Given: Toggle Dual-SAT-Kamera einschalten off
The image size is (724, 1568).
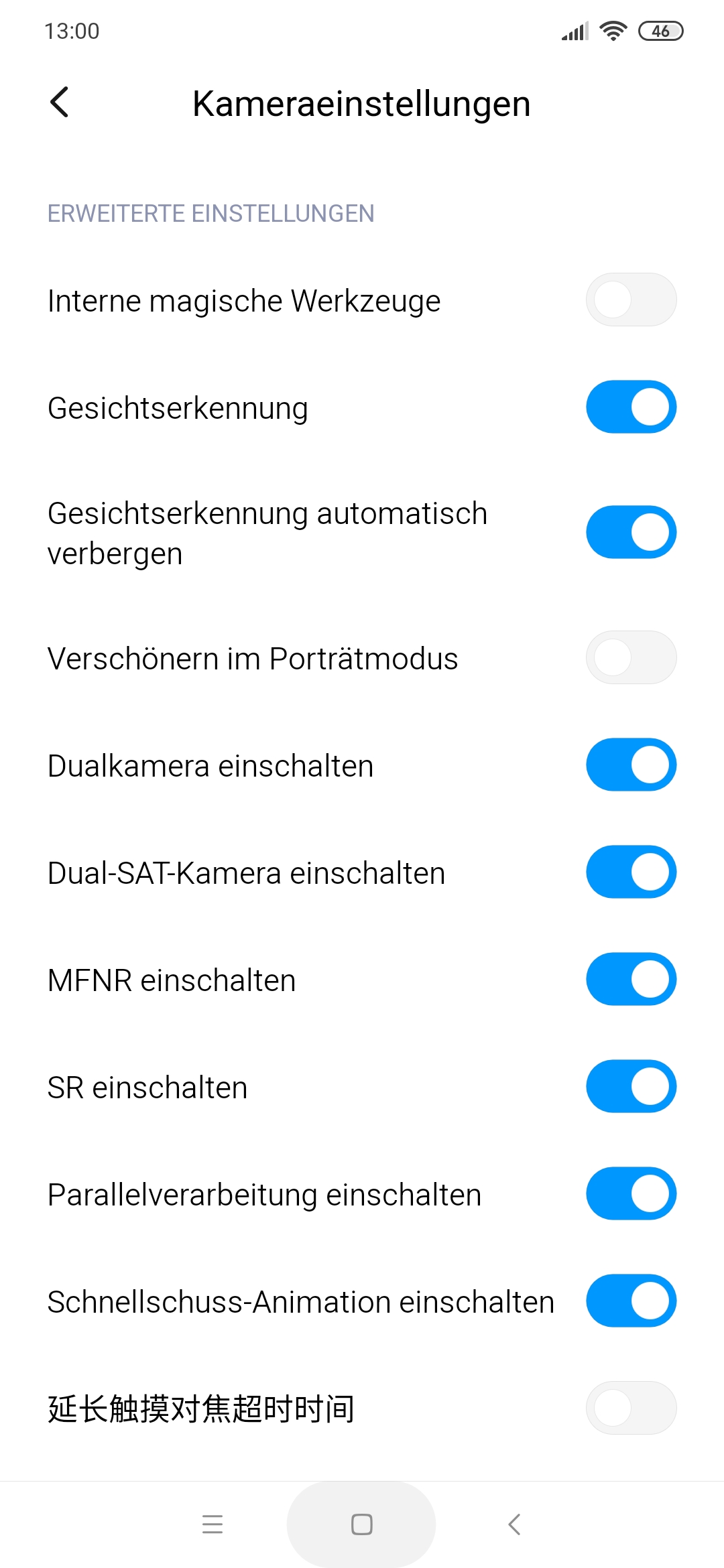Looking at the screenshot, I should [x=631, y=872].
